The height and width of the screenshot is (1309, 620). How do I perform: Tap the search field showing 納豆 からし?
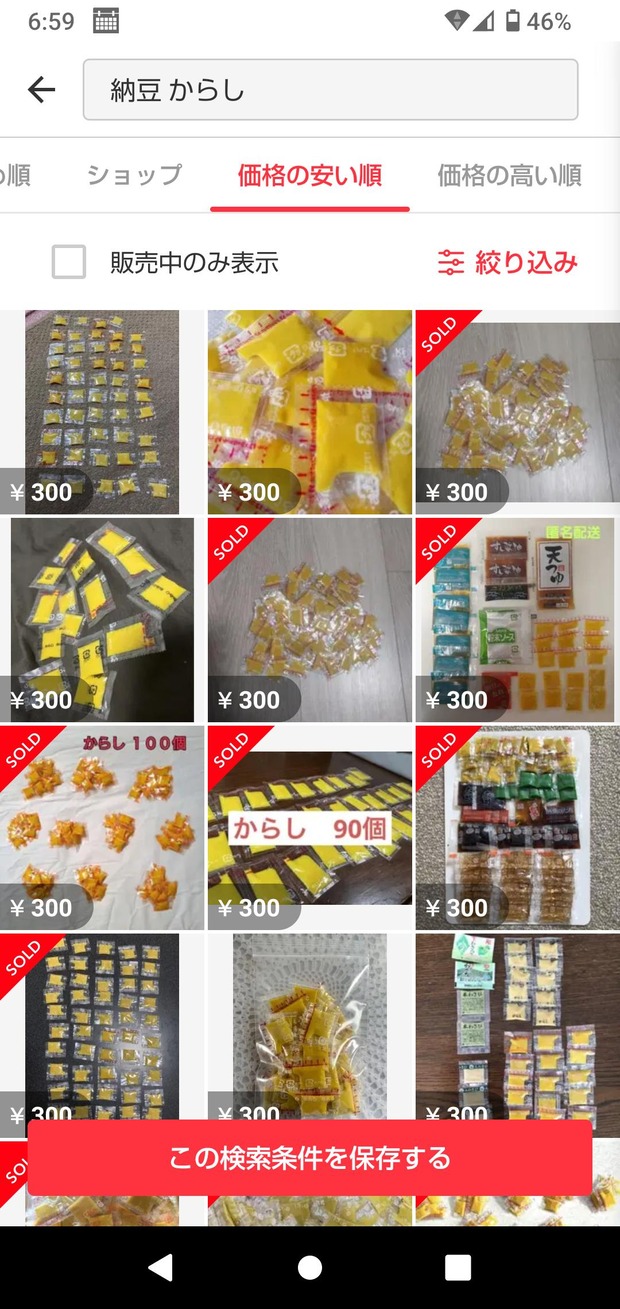(x=330, y=90)
